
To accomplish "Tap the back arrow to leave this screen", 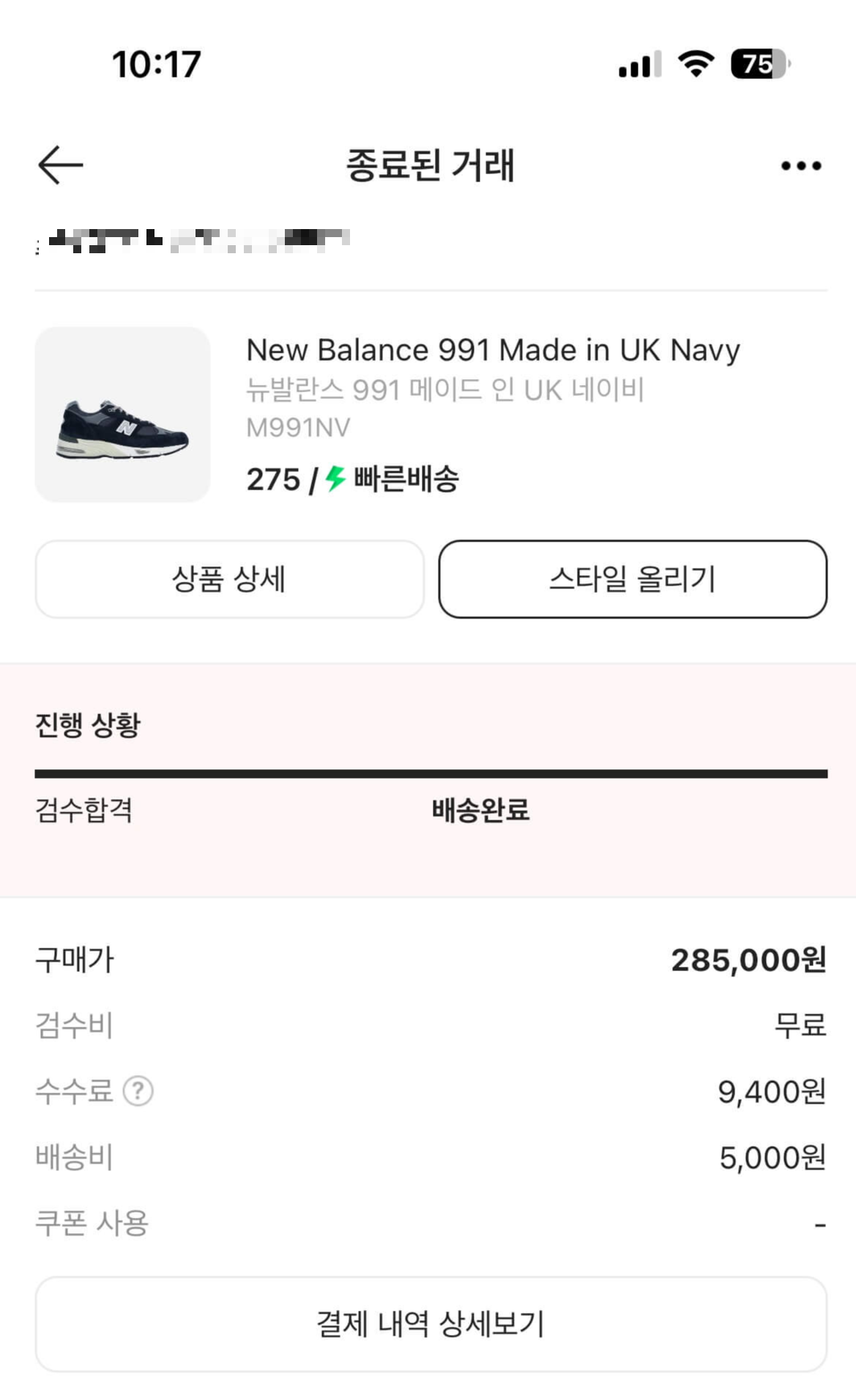I will [57, 165].
